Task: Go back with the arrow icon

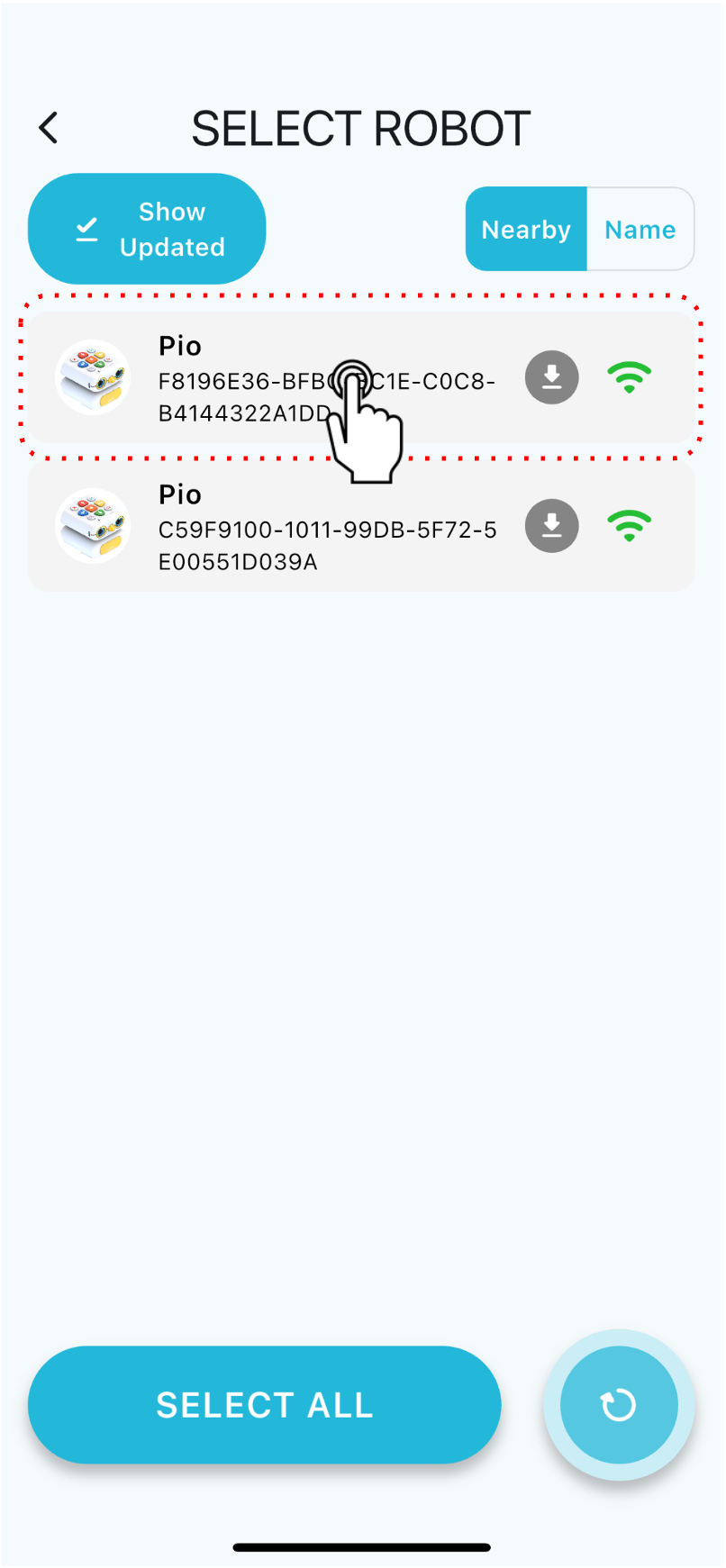Action: [49, 128]
